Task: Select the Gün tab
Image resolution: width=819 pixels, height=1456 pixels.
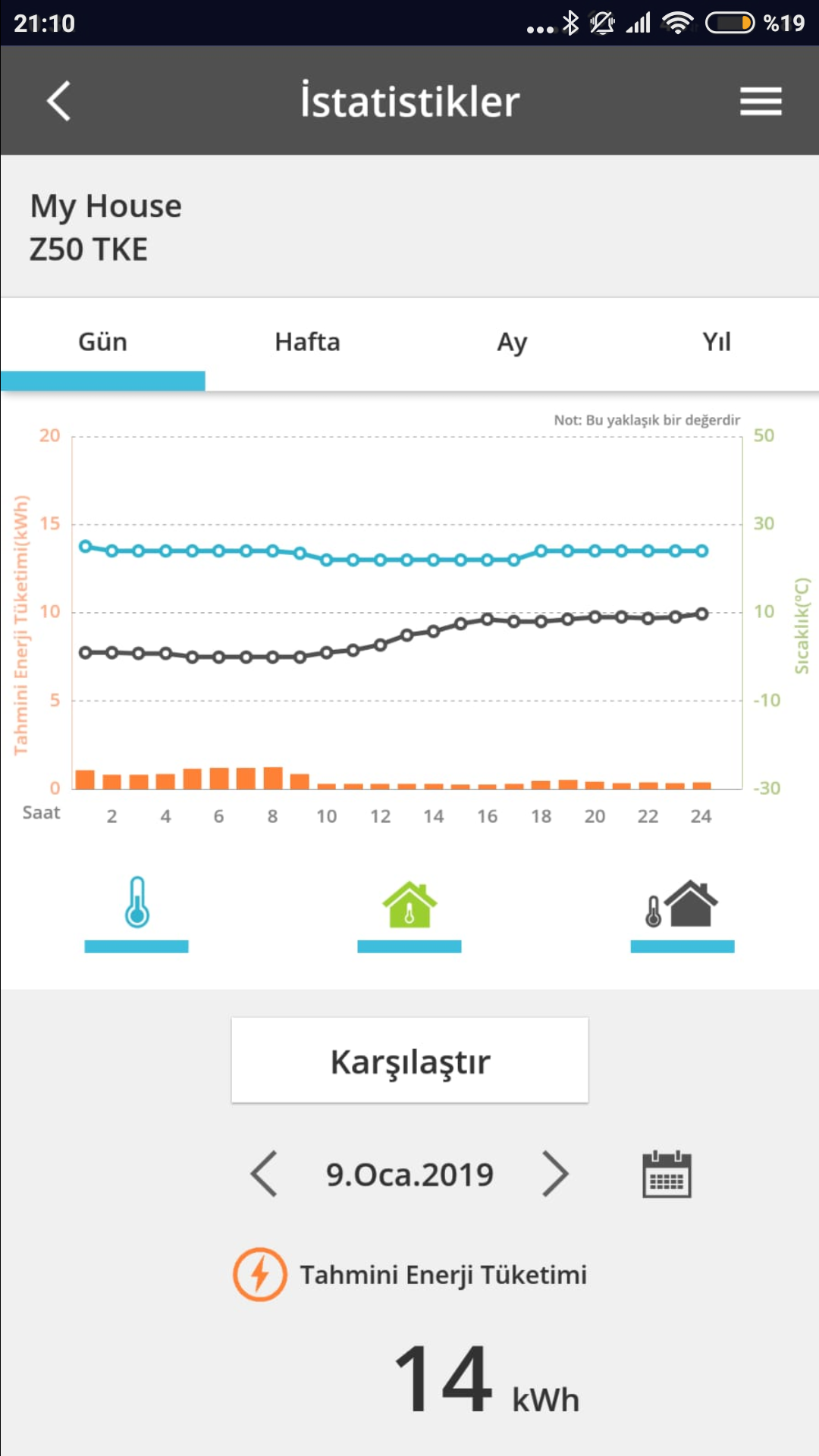Action: coord(102,343)
